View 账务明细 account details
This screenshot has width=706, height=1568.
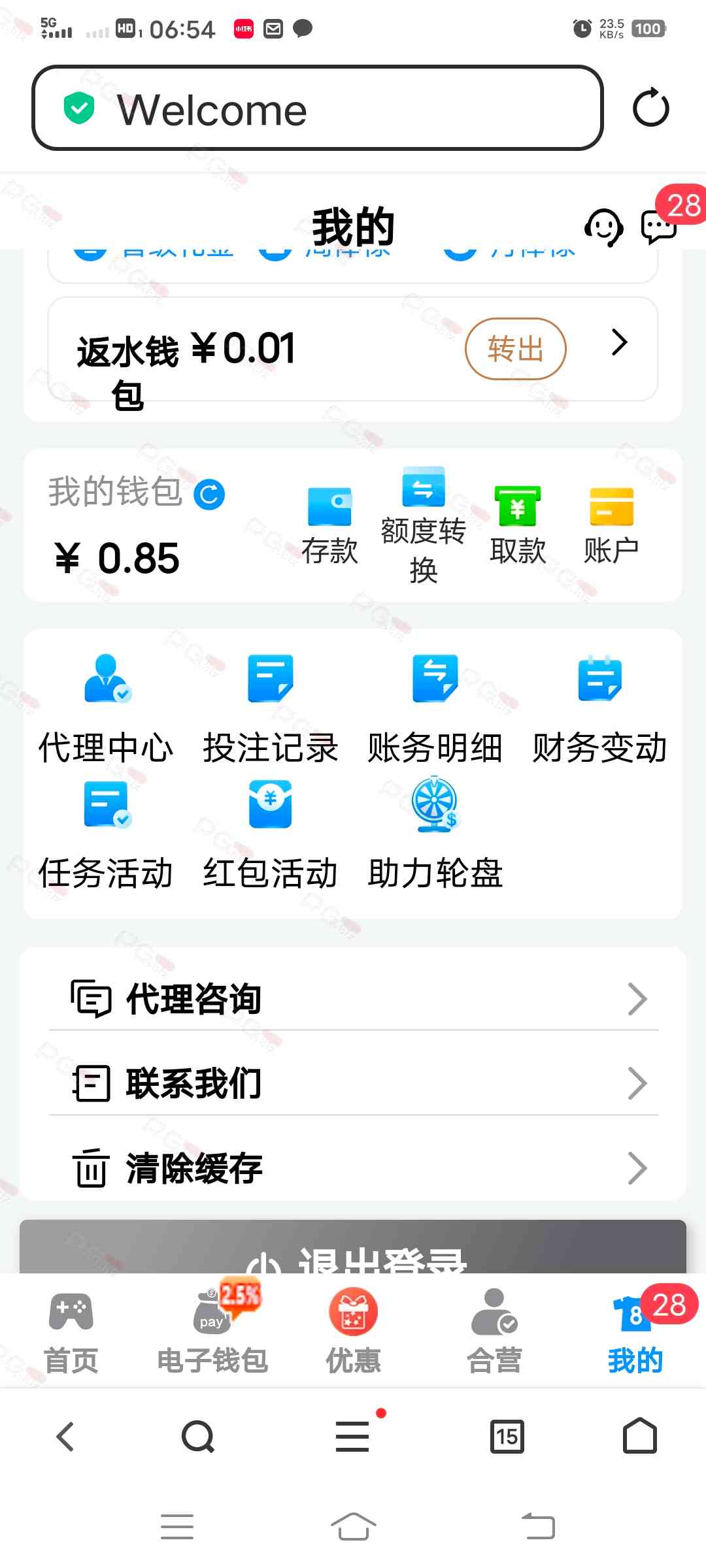click(435, 709)
